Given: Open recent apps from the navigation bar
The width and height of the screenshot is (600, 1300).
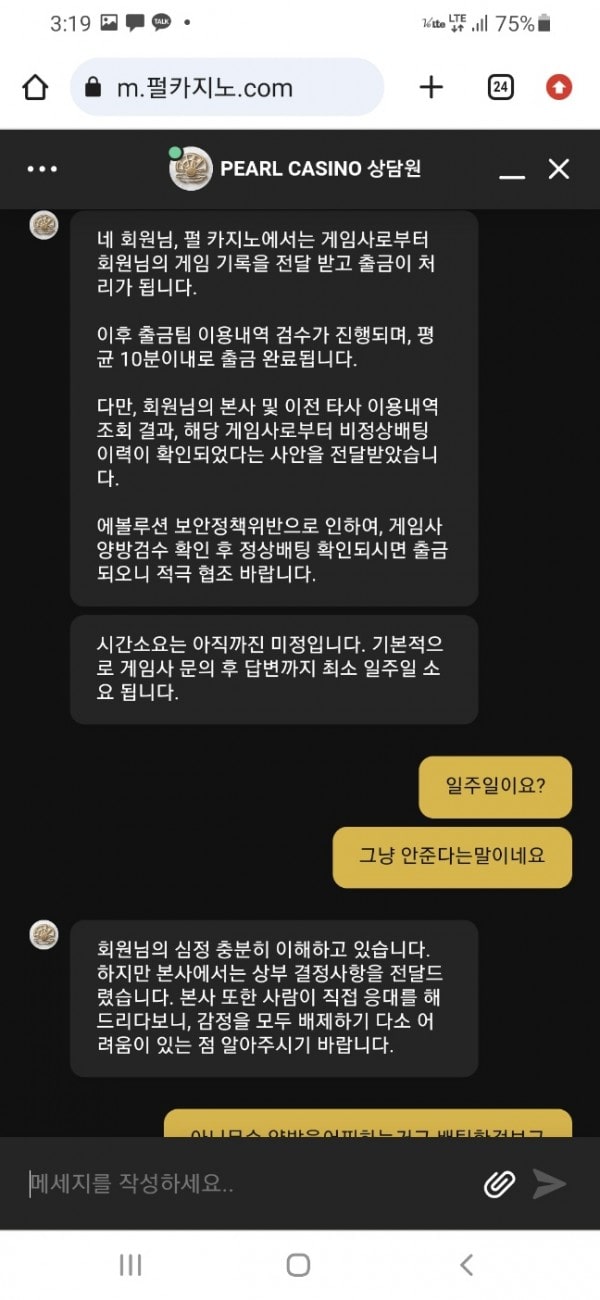Looking at the screenshot, I should (x=130, y=1265).
